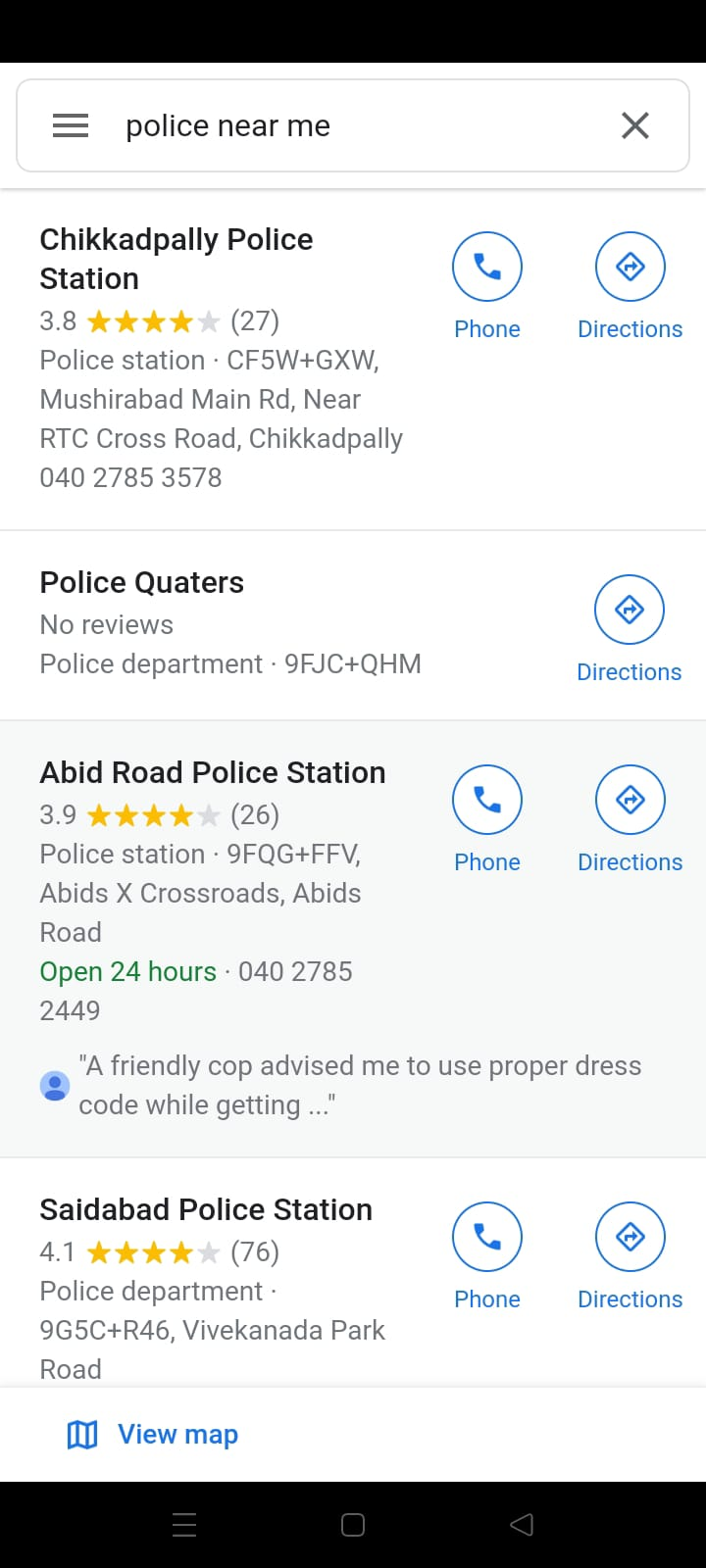Viewport: 706px width, 1568px height.
Task: Open reviews via the (27) rating link
Action: coord(255,320)
